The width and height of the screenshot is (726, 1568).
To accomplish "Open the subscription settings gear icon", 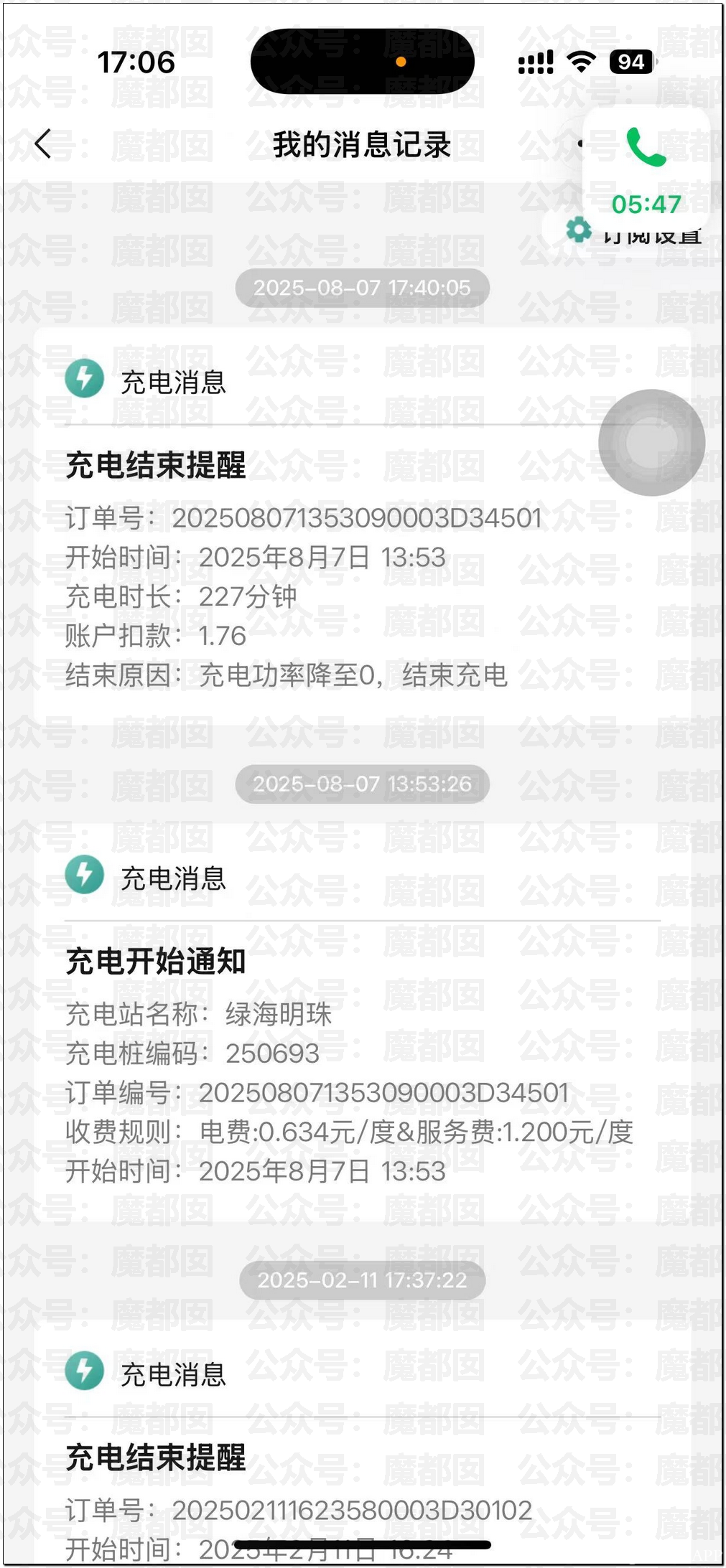I will (x=579, y=231).
